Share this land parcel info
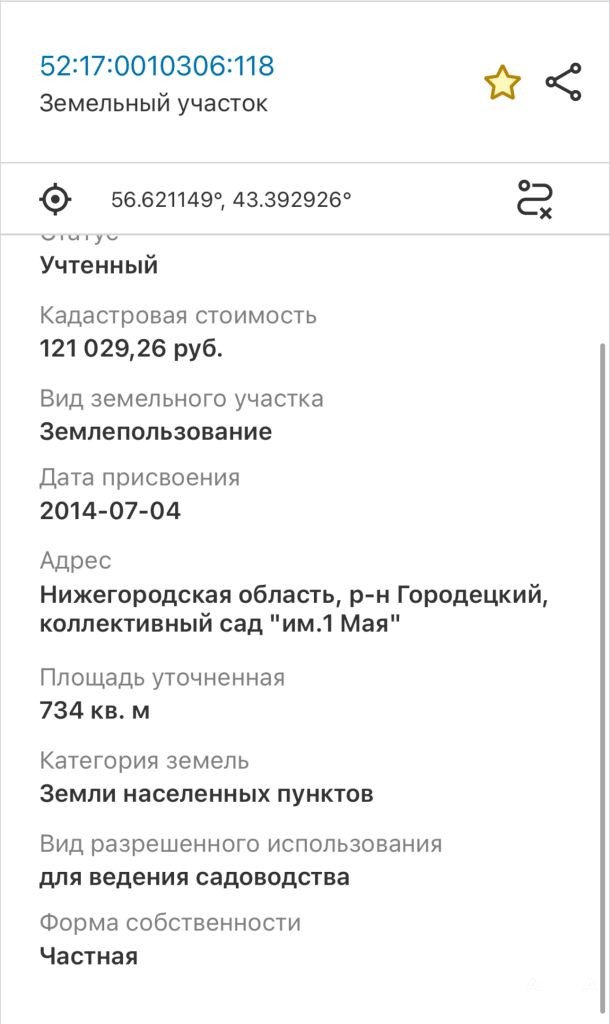The image size is (610, 1024). pos(563,82)
